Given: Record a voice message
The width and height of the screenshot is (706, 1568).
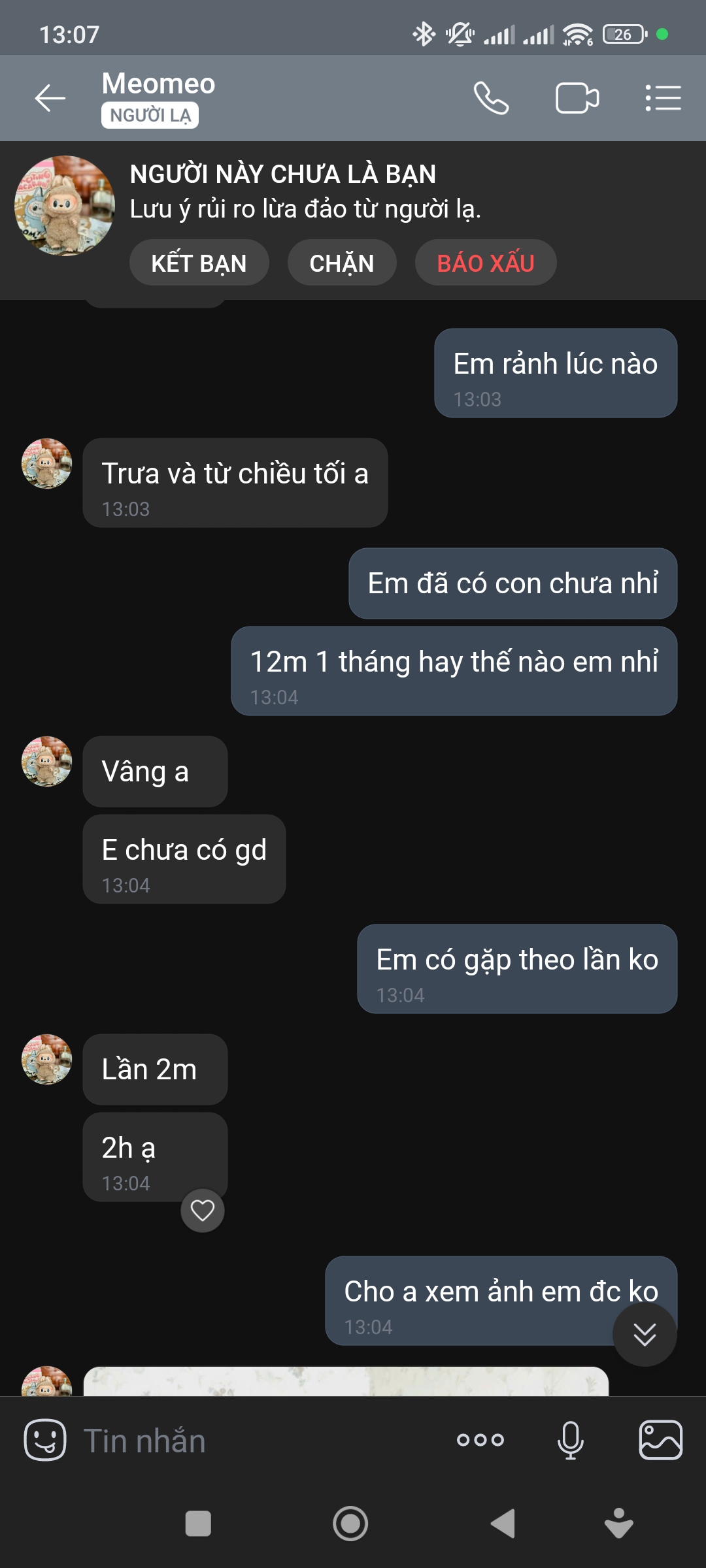Looking at the screenshot, I should click(570, 1440).
